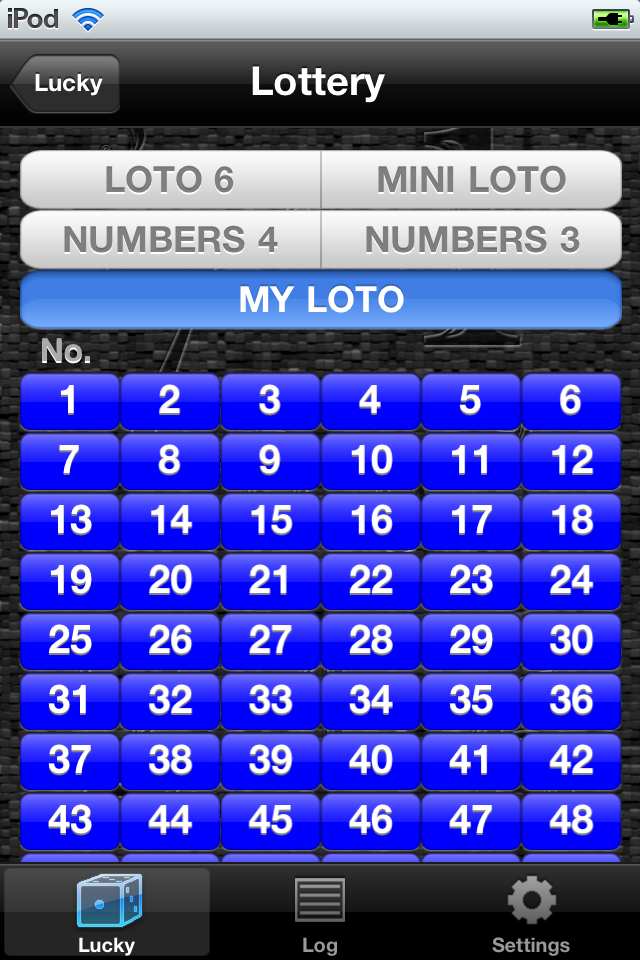Viewport: 640px width, 960px height.
Task: Select the MY LOTO option
Action: point(321,300)
